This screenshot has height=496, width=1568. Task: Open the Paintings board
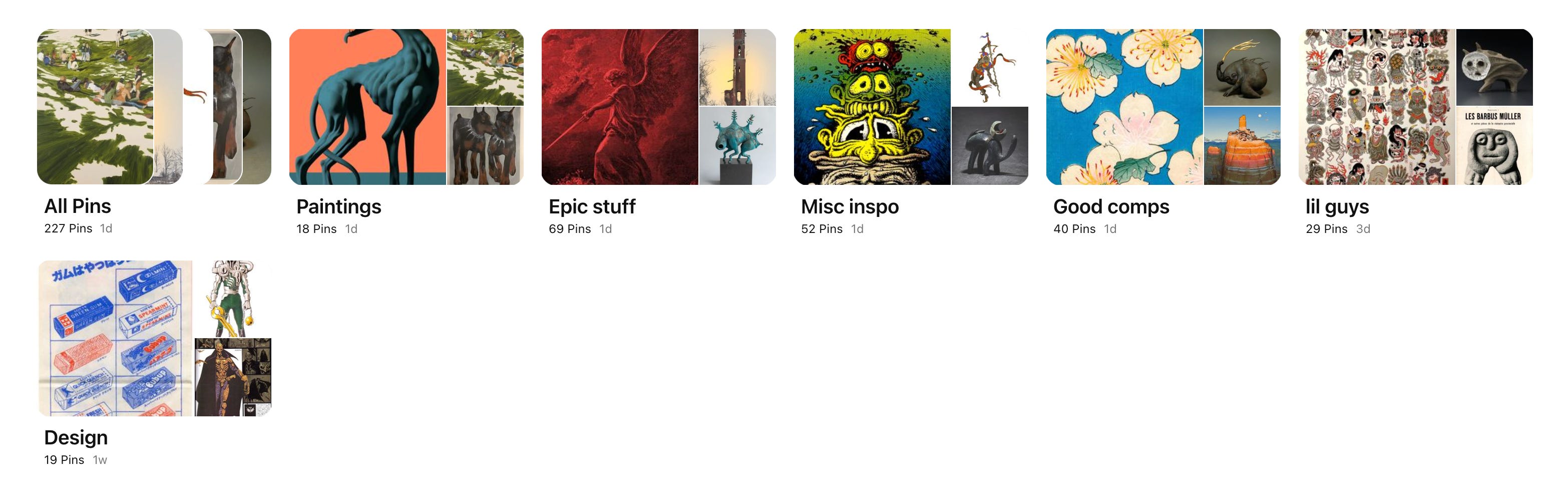tap(406, 107)
